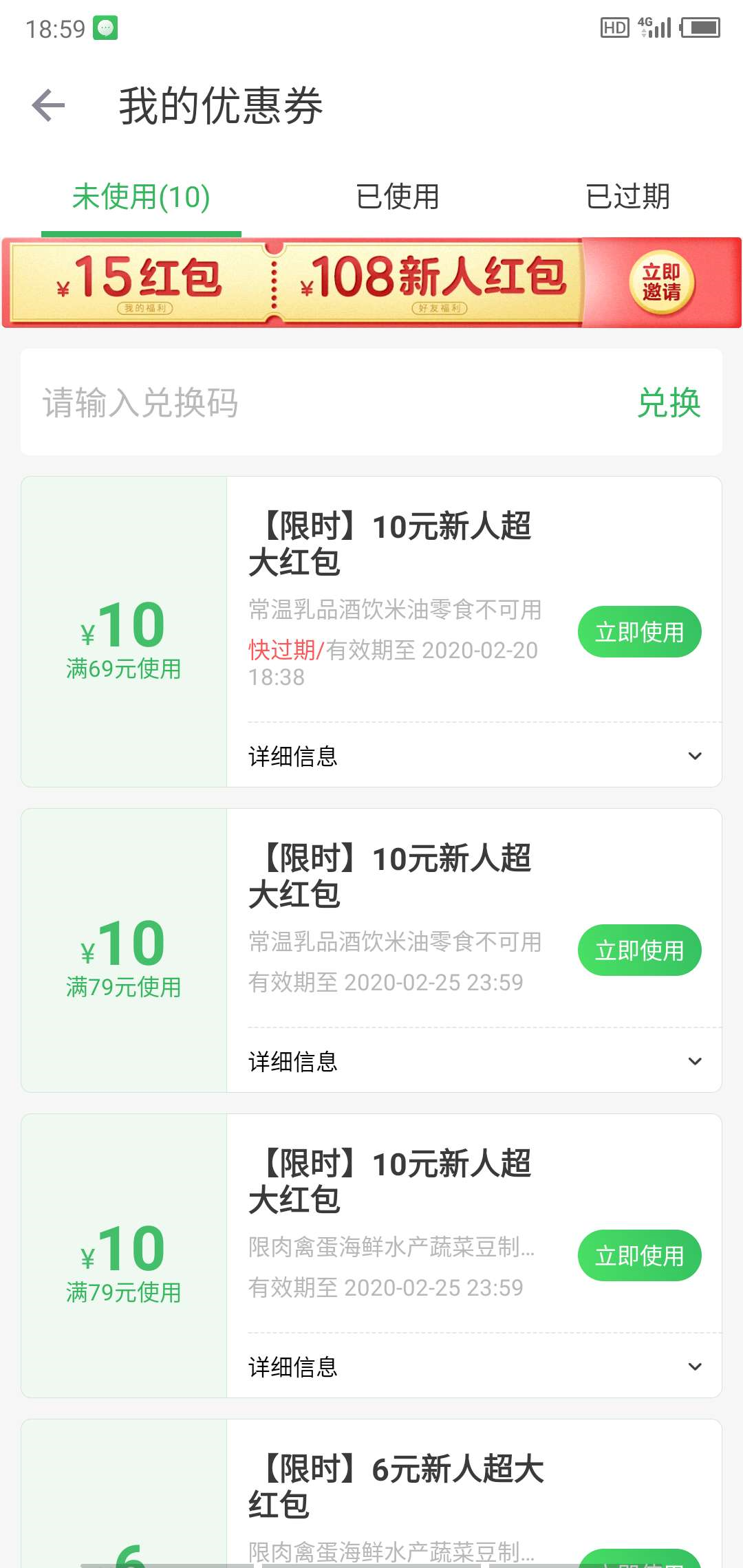Screen dimensions: 743x1568
Task: Tap 立即使用 on the 满79元 dairy-excluded coupon
Action: tap(639, 950)
